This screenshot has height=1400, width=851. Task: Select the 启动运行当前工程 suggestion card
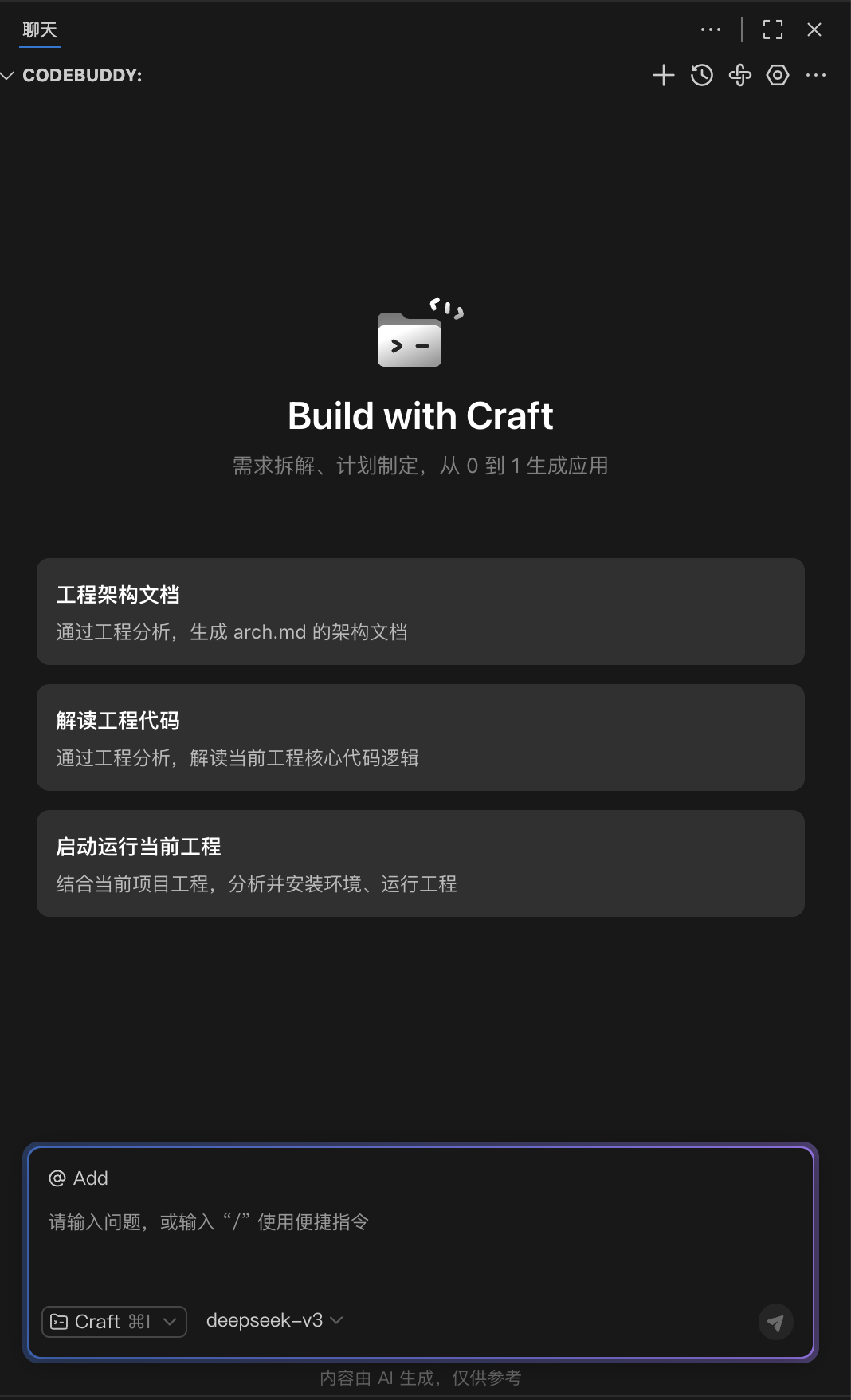[x=420, y=863]
